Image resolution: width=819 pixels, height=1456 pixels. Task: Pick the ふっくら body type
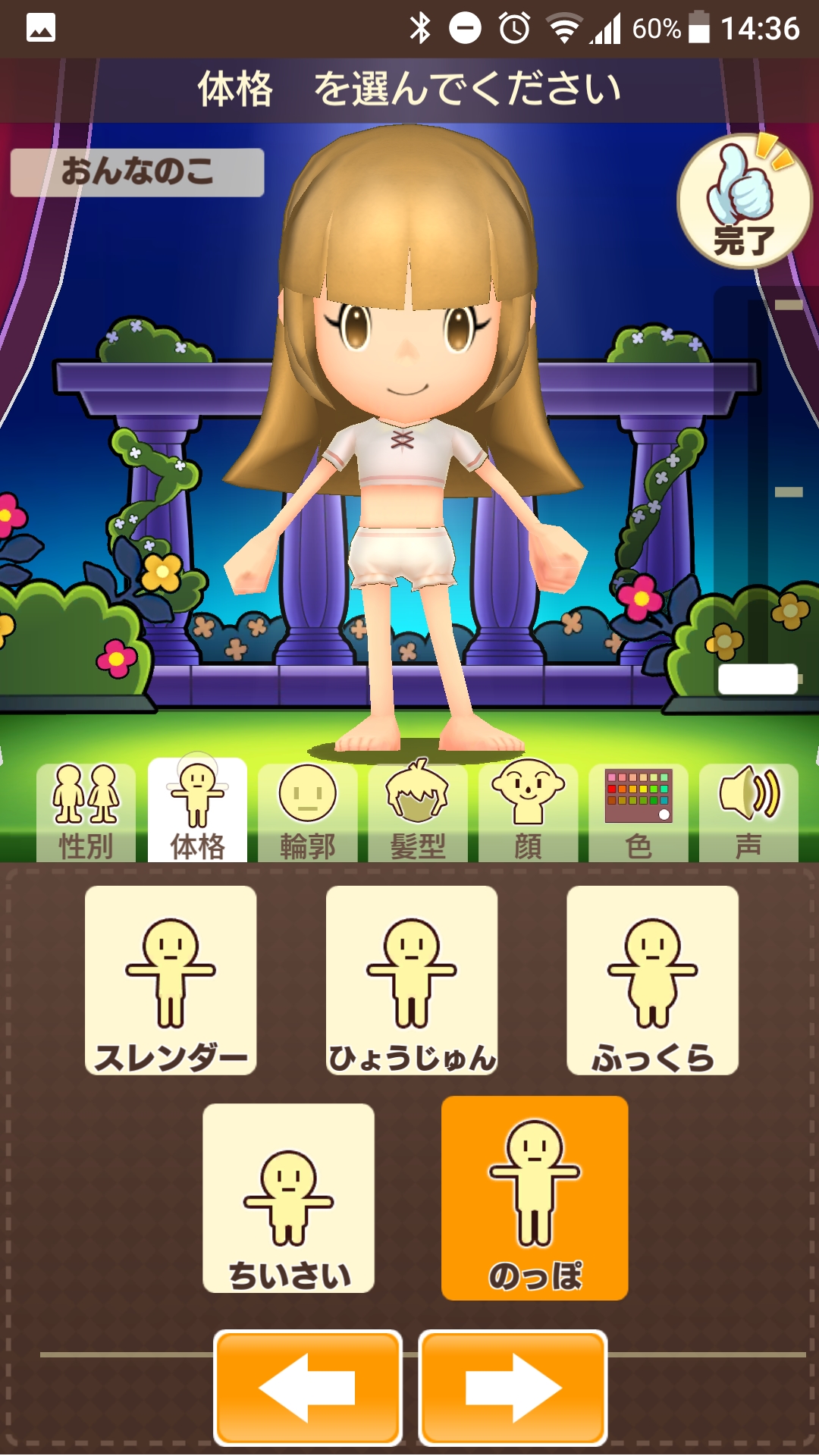tap(652, 980)
